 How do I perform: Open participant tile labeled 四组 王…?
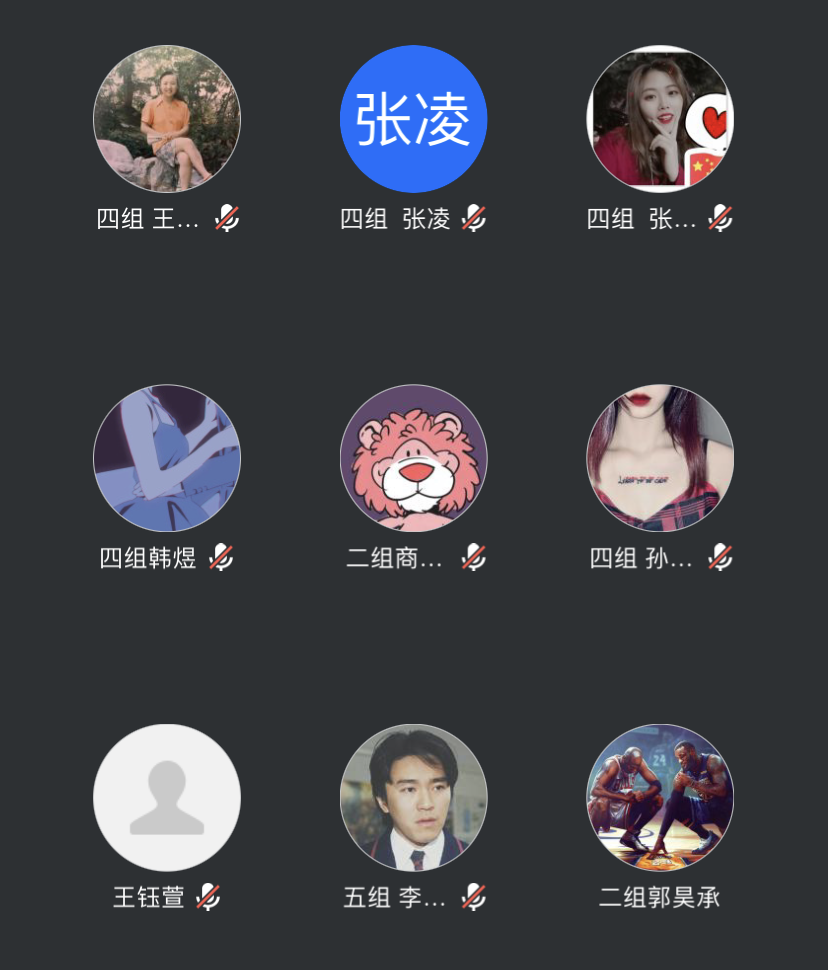[x=167, y=119]
